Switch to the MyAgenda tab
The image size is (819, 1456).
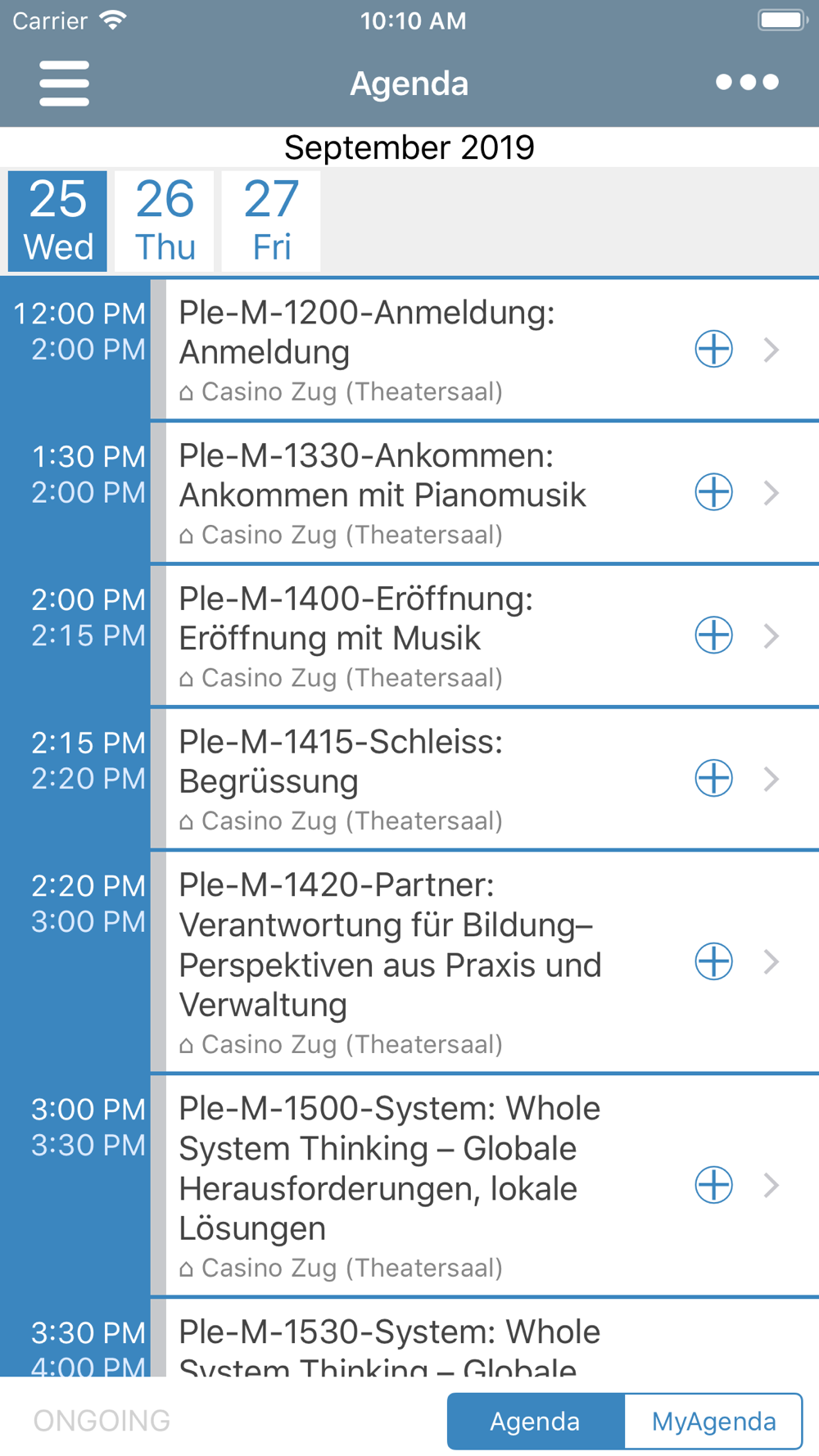[x=713, y=1421]
